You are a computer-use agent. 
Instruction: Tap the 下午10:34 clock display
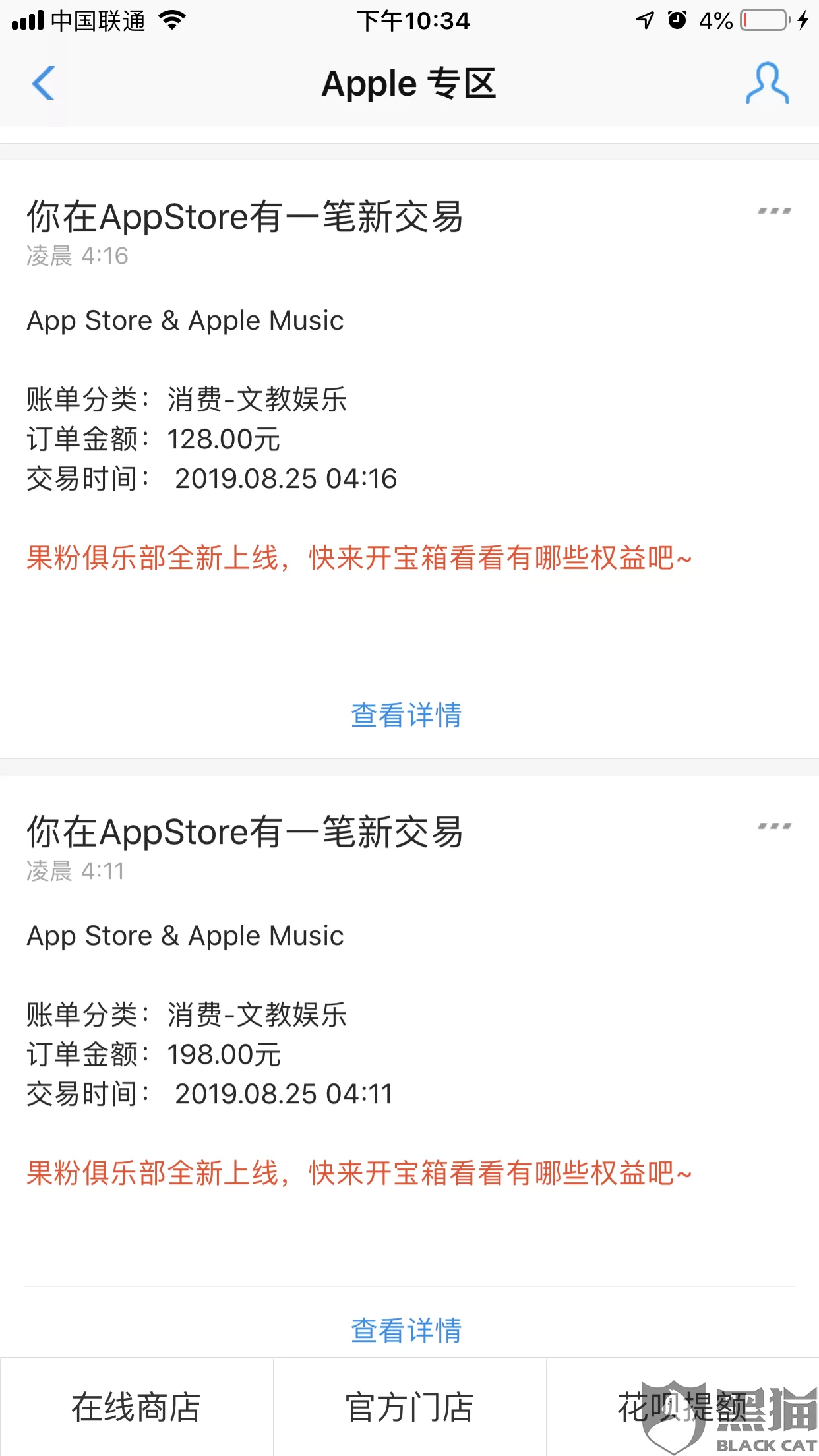412,20
